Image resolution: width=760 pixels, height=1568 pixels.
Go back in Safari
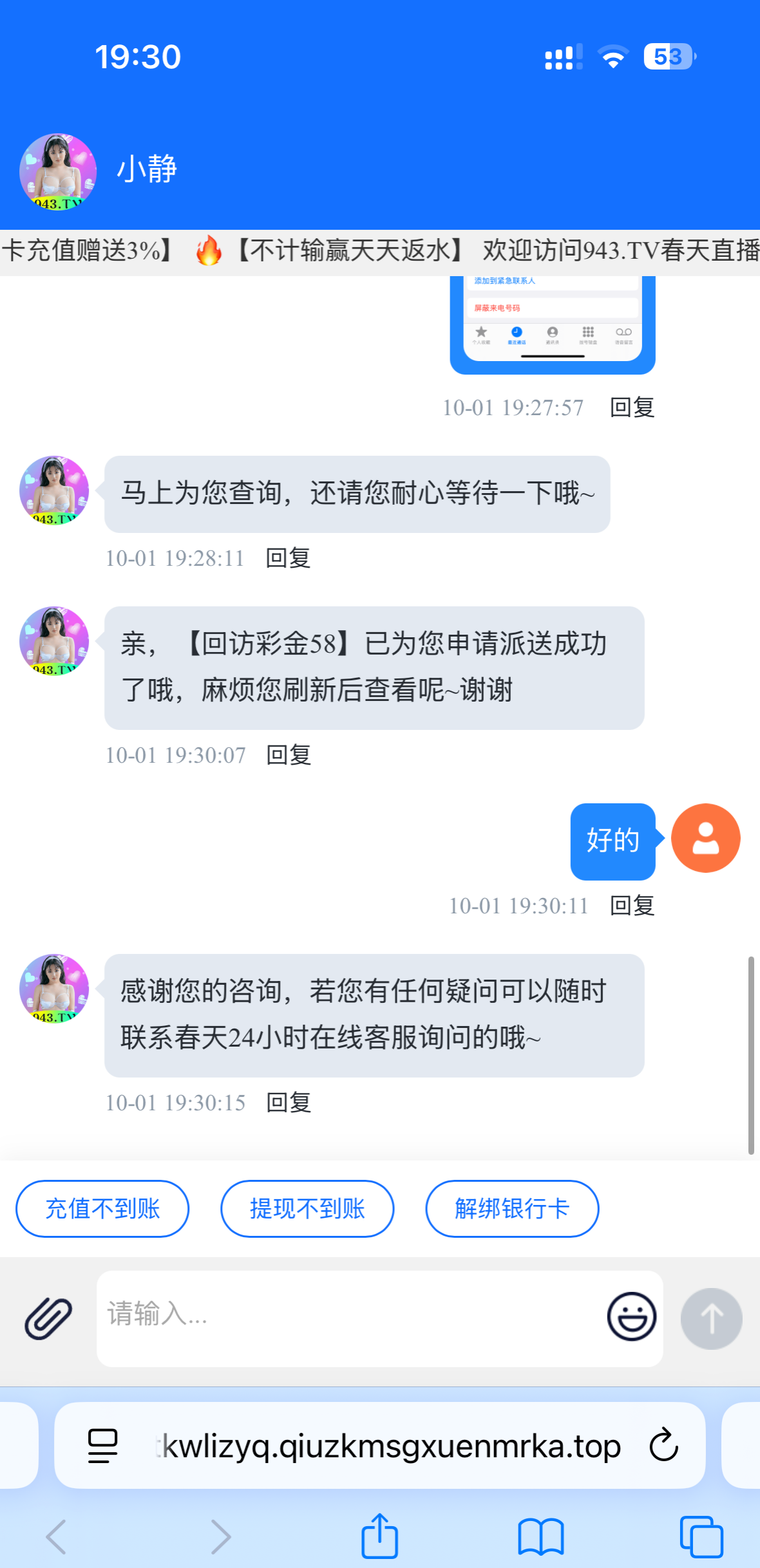pos(57,1536)
